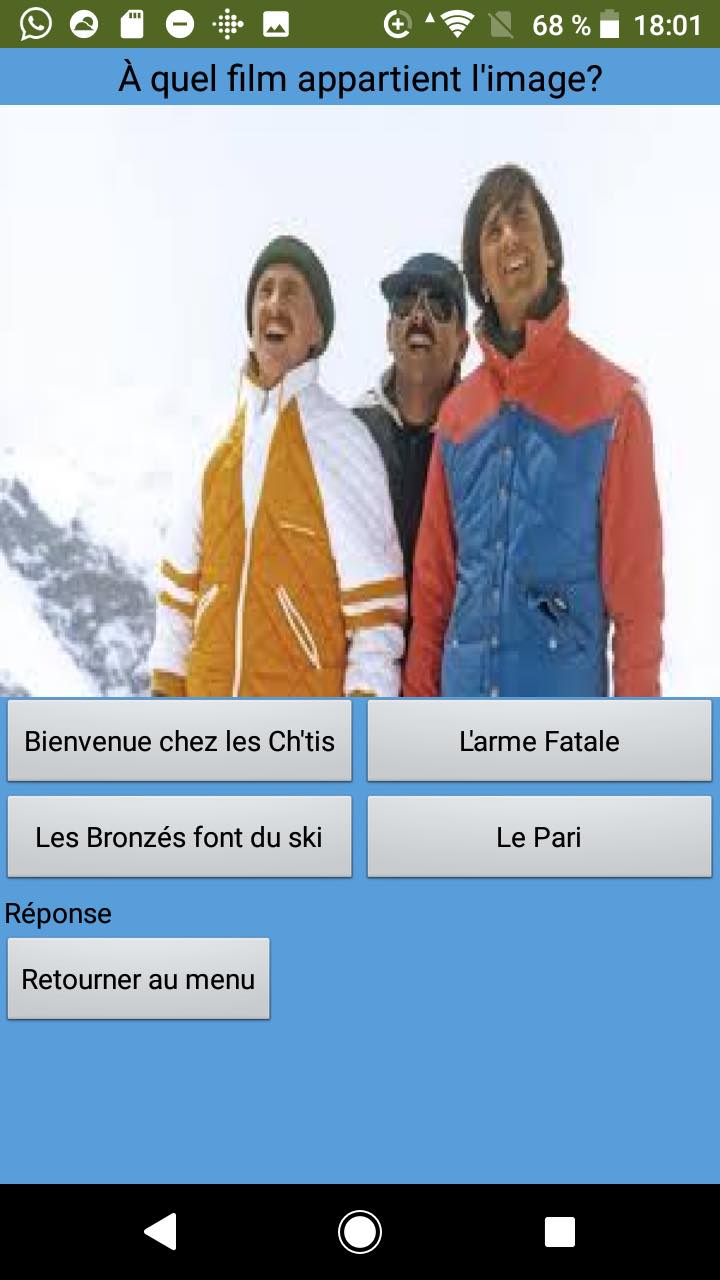Image resolution: width=720 pixels, height=1280 pixels.
Task: Answer with Le Pari
Action: (x=539, y=837)
